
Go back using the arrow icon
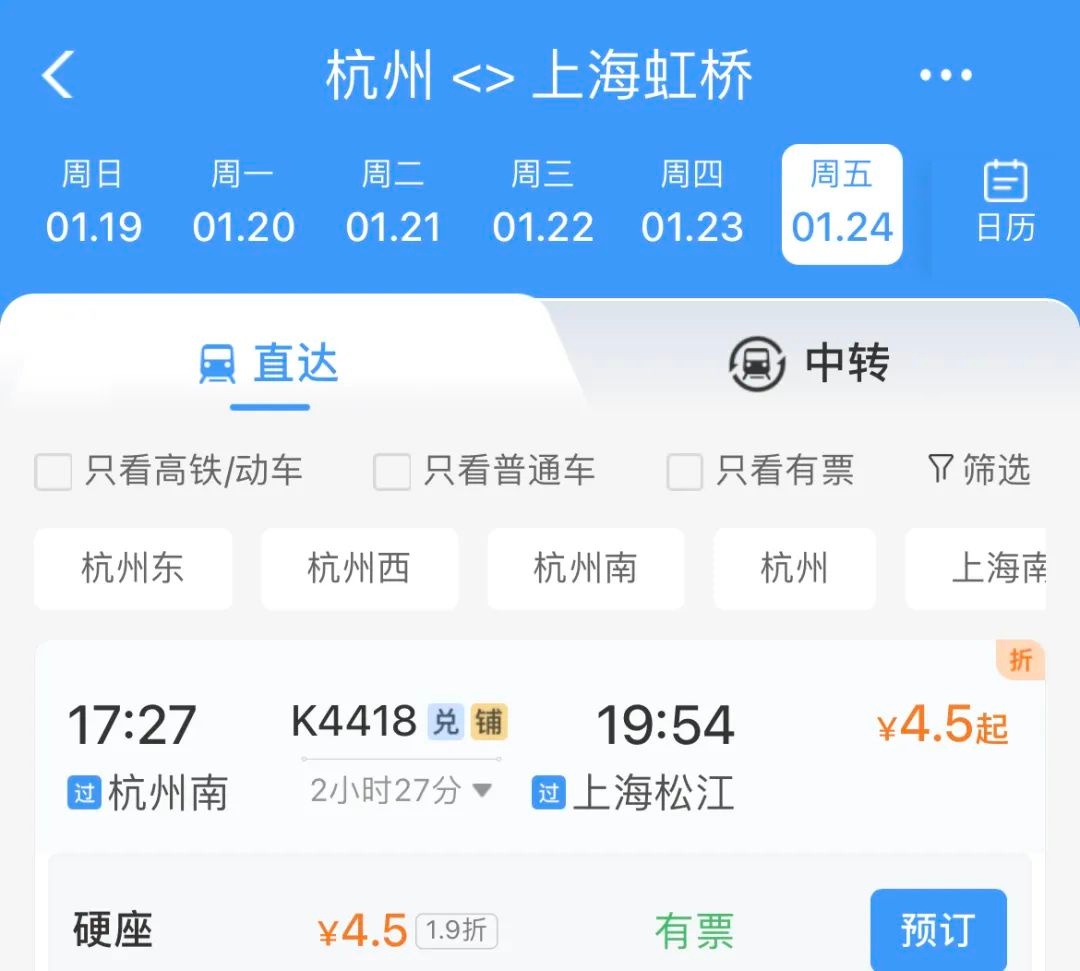pos(58,75)
